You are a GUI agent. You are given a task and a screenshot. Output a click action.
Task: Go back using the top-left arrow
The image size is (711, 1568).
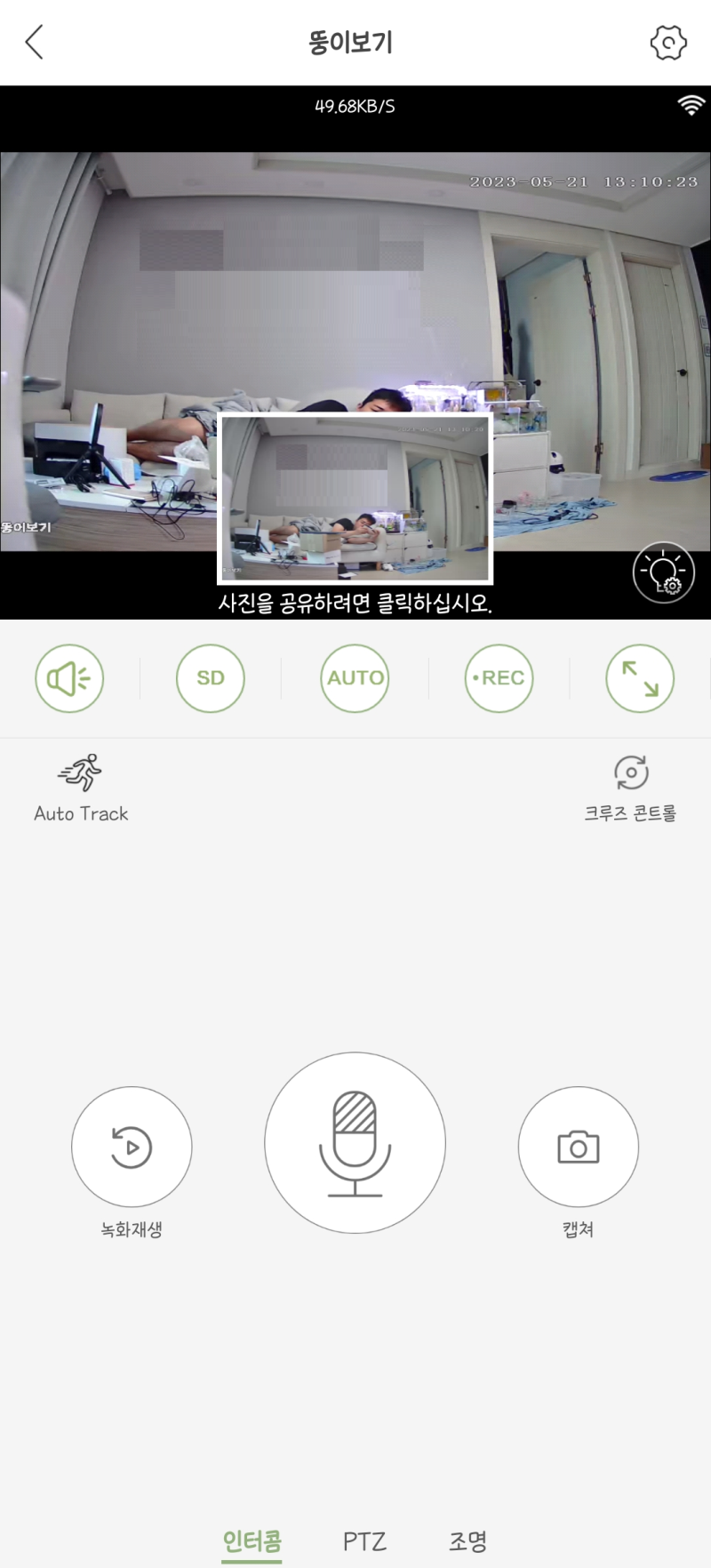coord(34,42)
